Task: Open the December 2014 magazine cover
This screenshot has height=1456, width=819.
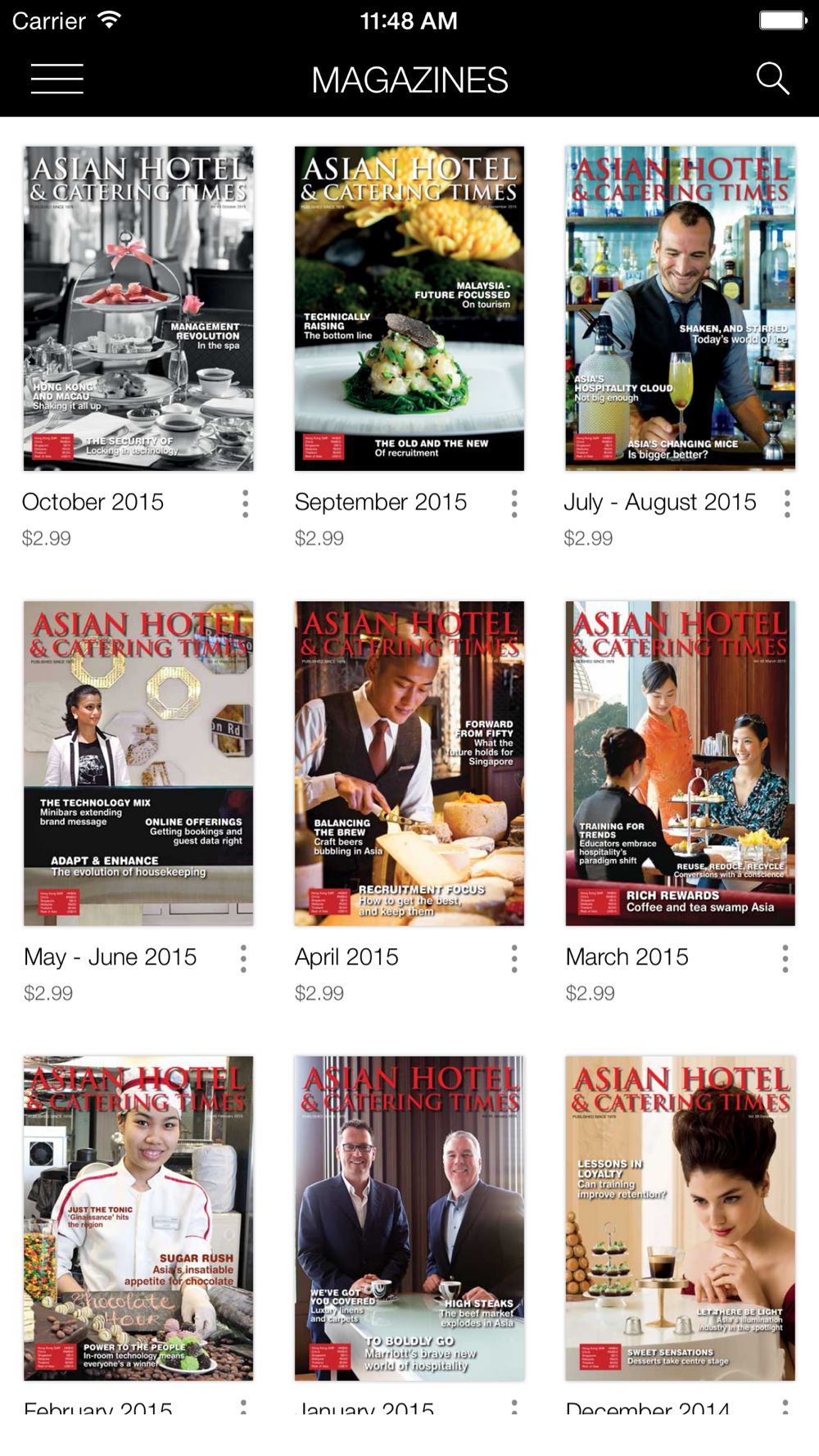Action: [680, 1218]
